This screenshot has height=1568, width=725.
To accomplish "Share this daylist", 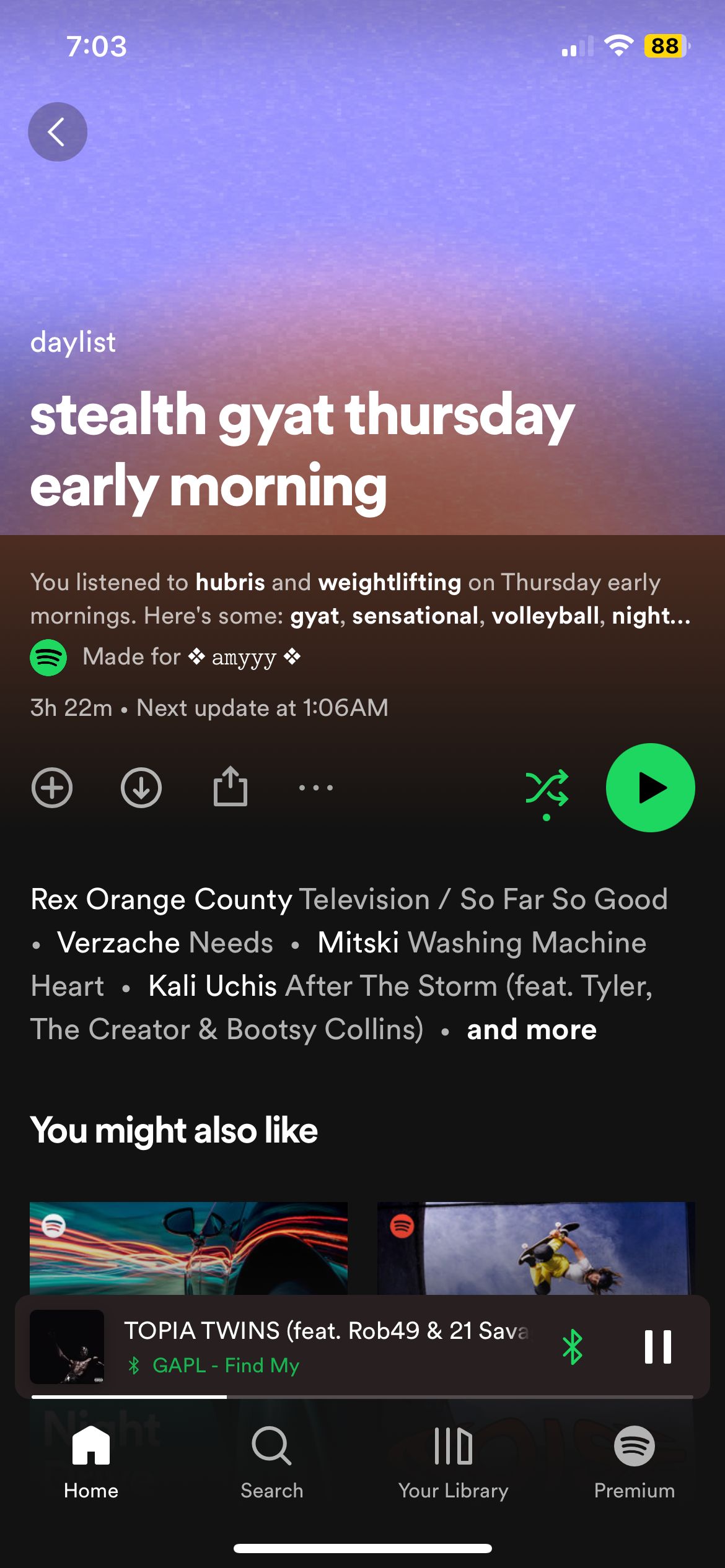I will click(x=231, y=786).
